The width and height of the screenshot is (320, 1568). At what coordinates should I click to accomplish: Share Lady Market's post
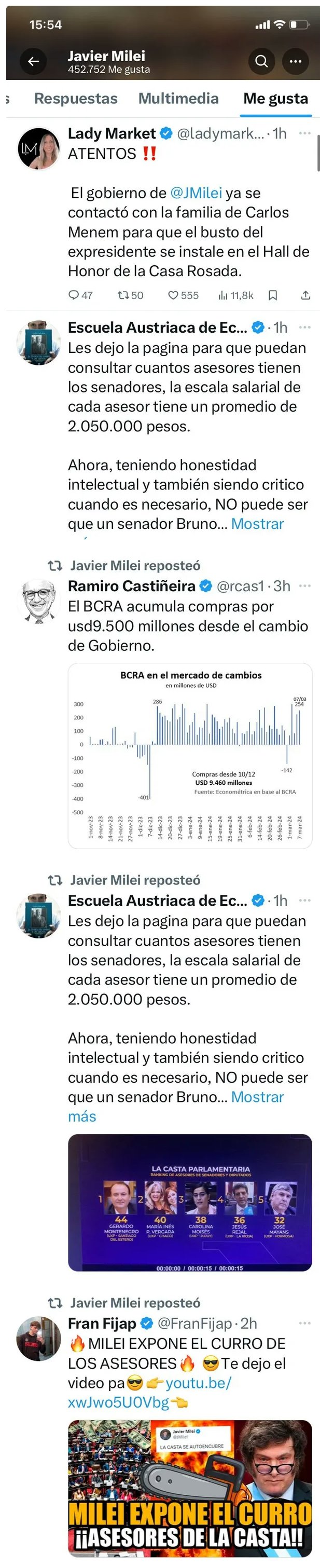[x=305, y=295]
